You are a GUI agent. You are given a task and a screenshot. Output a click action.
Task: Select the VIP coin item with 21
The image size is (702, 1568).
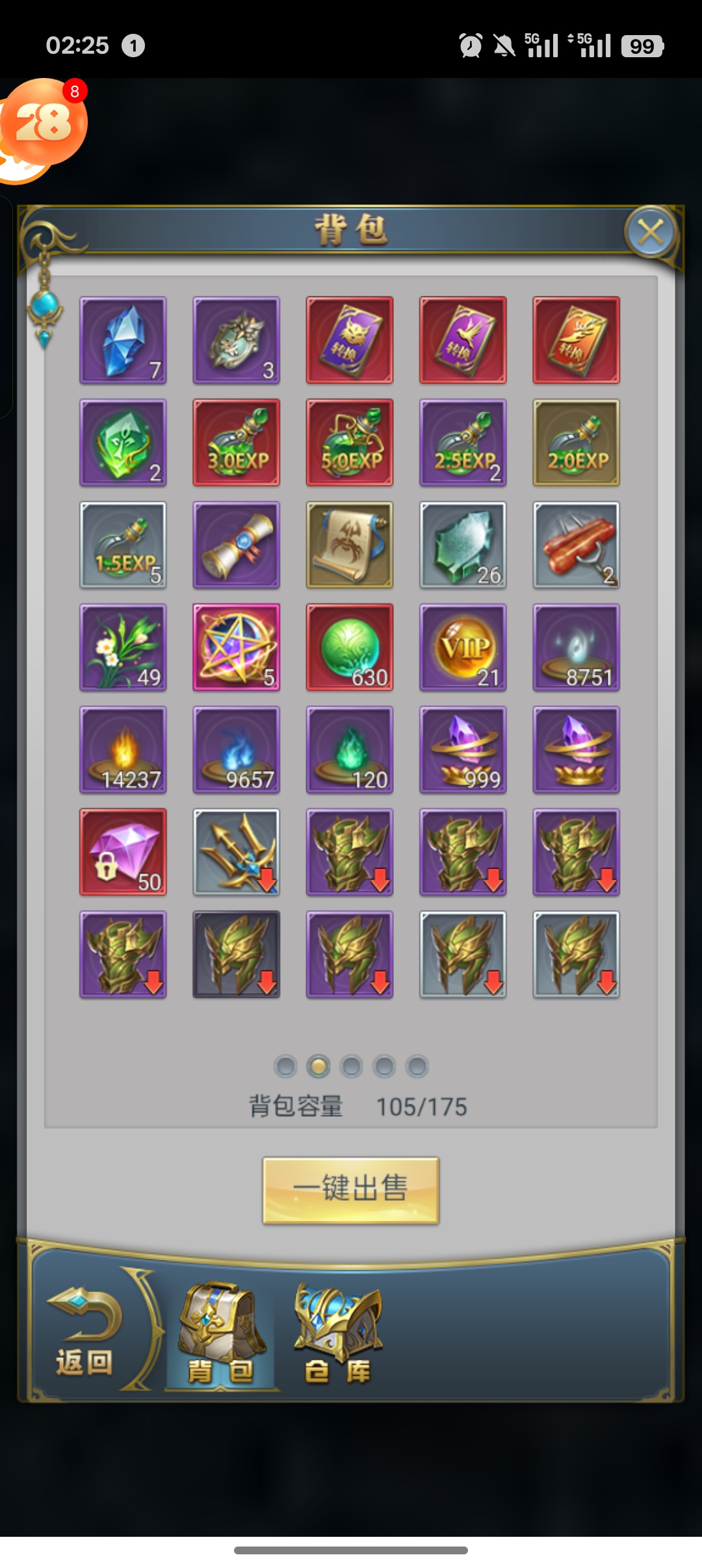[x=463, y=647]
